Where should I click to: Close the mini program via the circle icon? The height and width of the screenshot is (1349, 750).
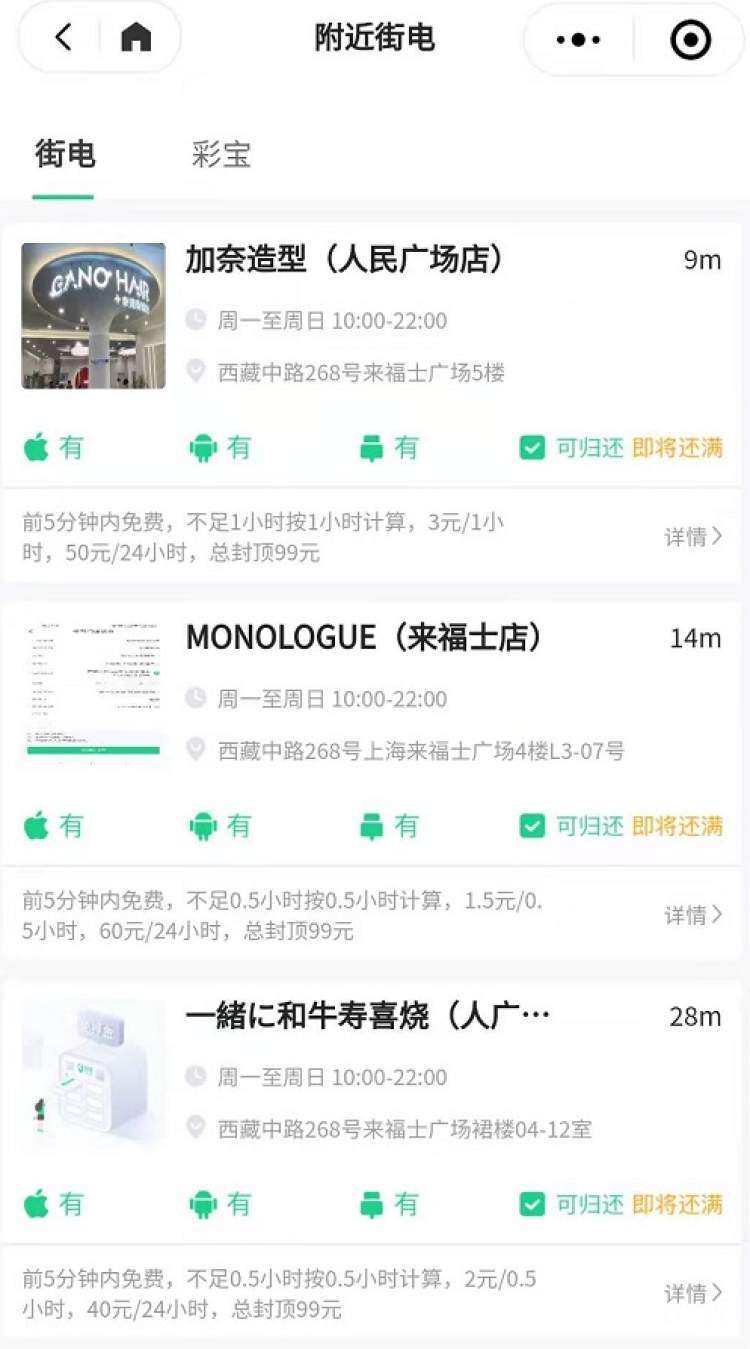tap(690, 40)
